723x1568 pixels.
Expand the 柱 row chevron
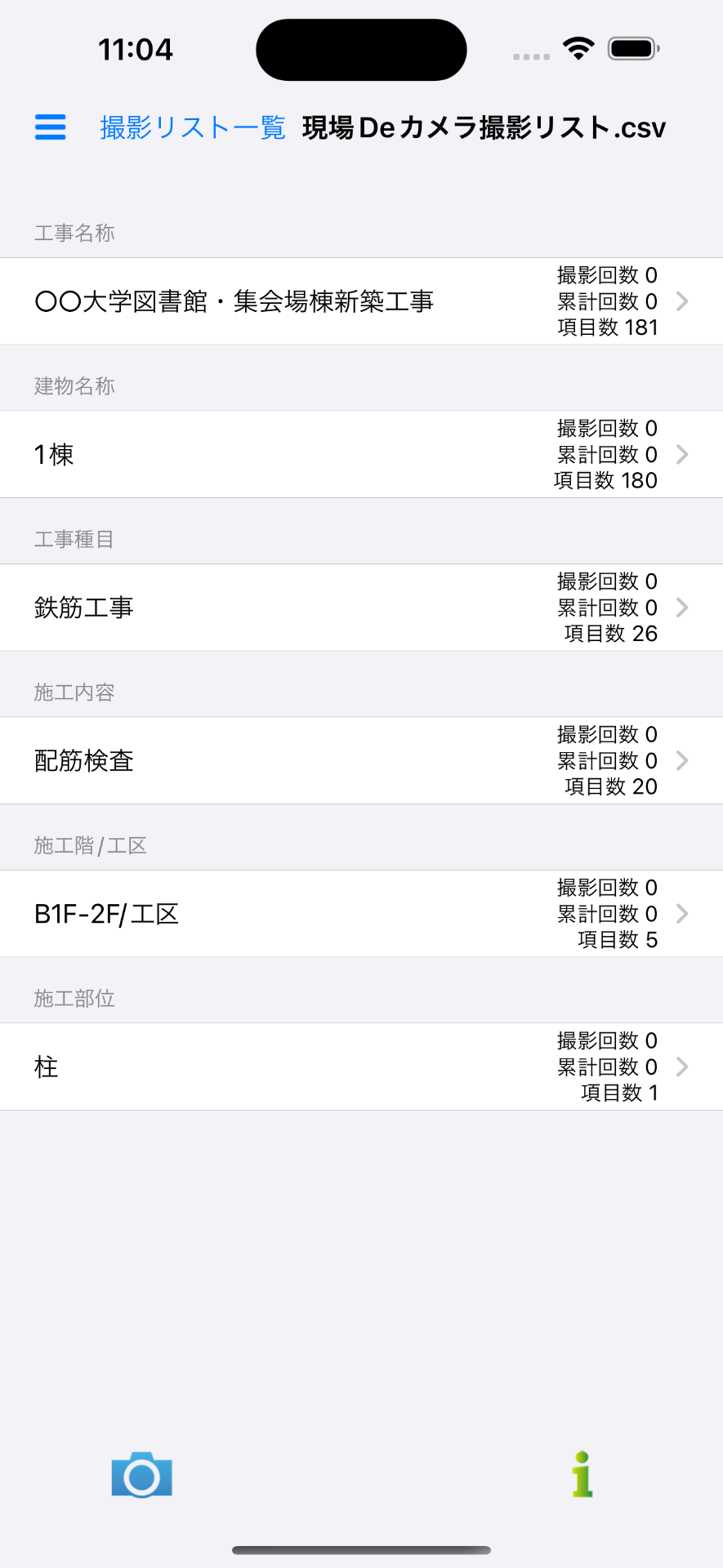(682, 1067)
